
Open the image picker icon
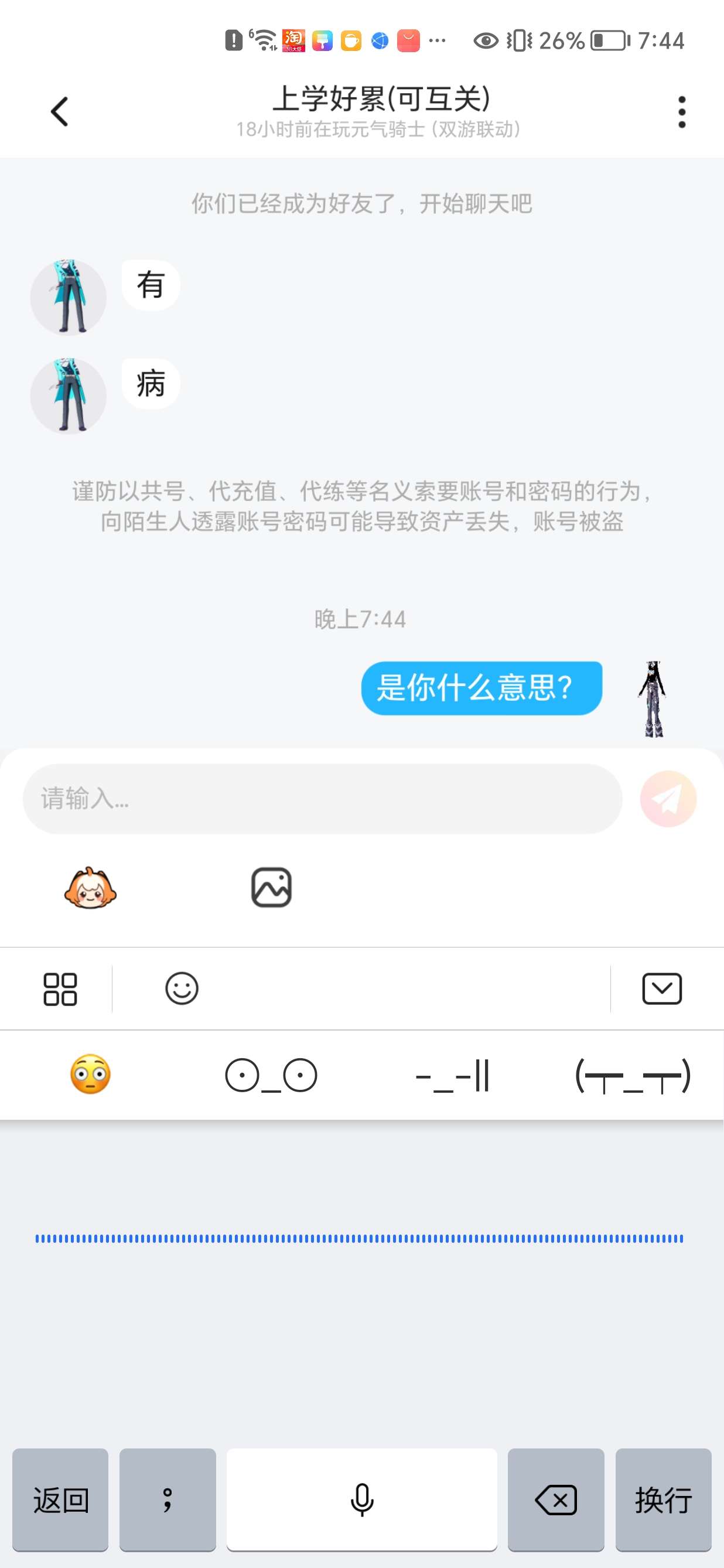271,888
